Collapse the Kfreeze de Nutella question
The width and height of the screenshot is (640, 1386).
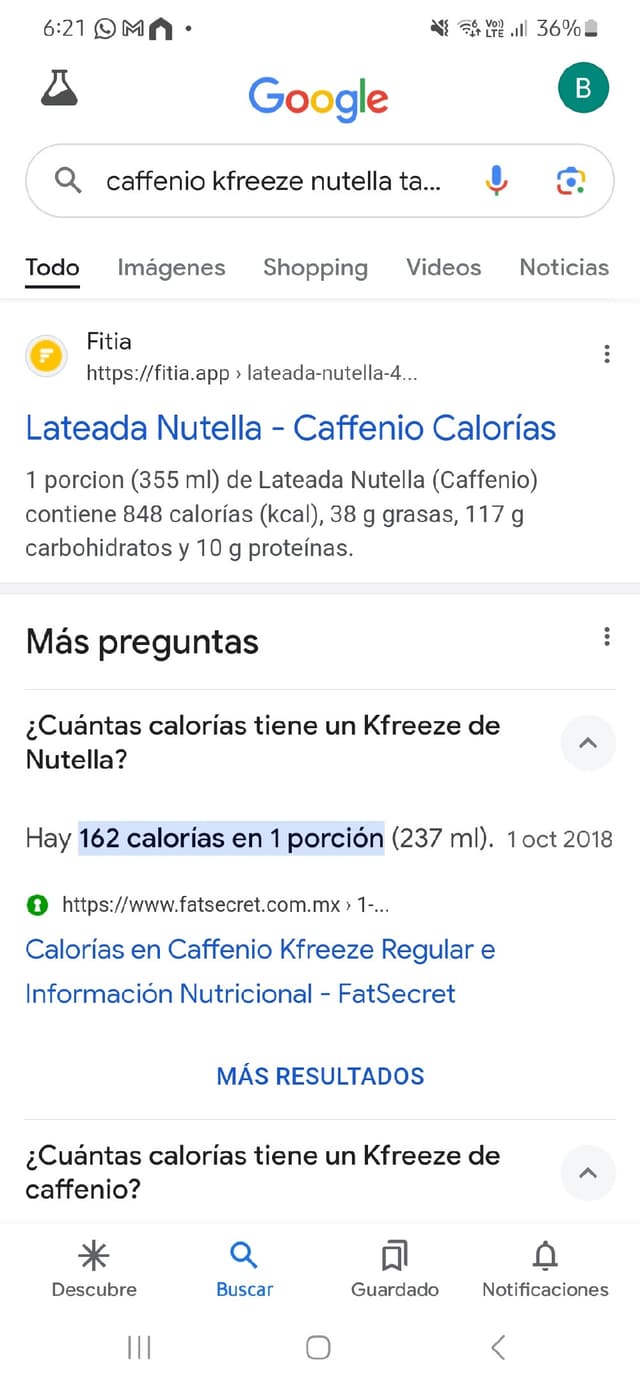pos(588,742)
